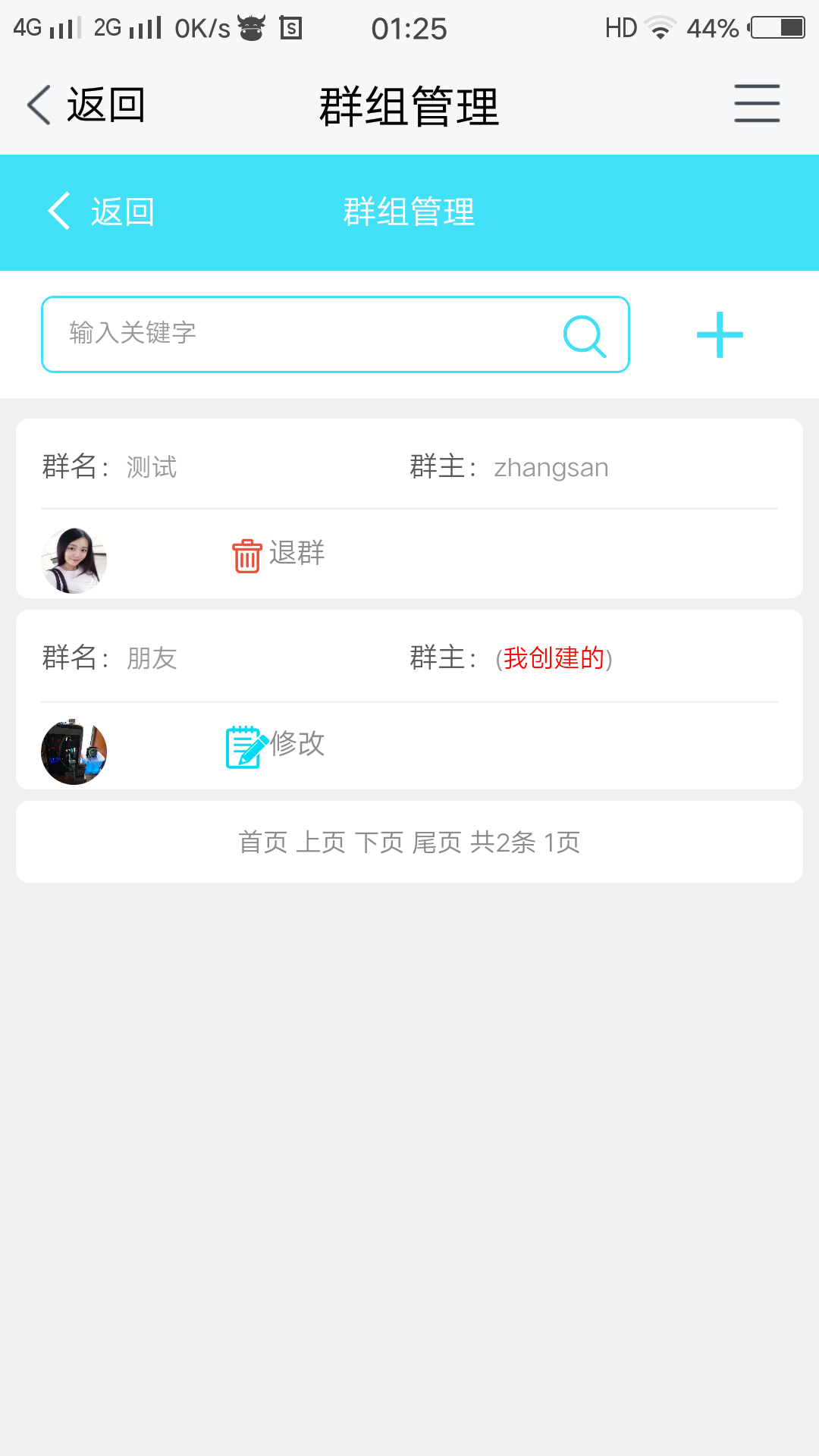The width and height of the screenshot is (819, 1456).
Task: Open the 测试 group avatar
Action: [74, 560]
